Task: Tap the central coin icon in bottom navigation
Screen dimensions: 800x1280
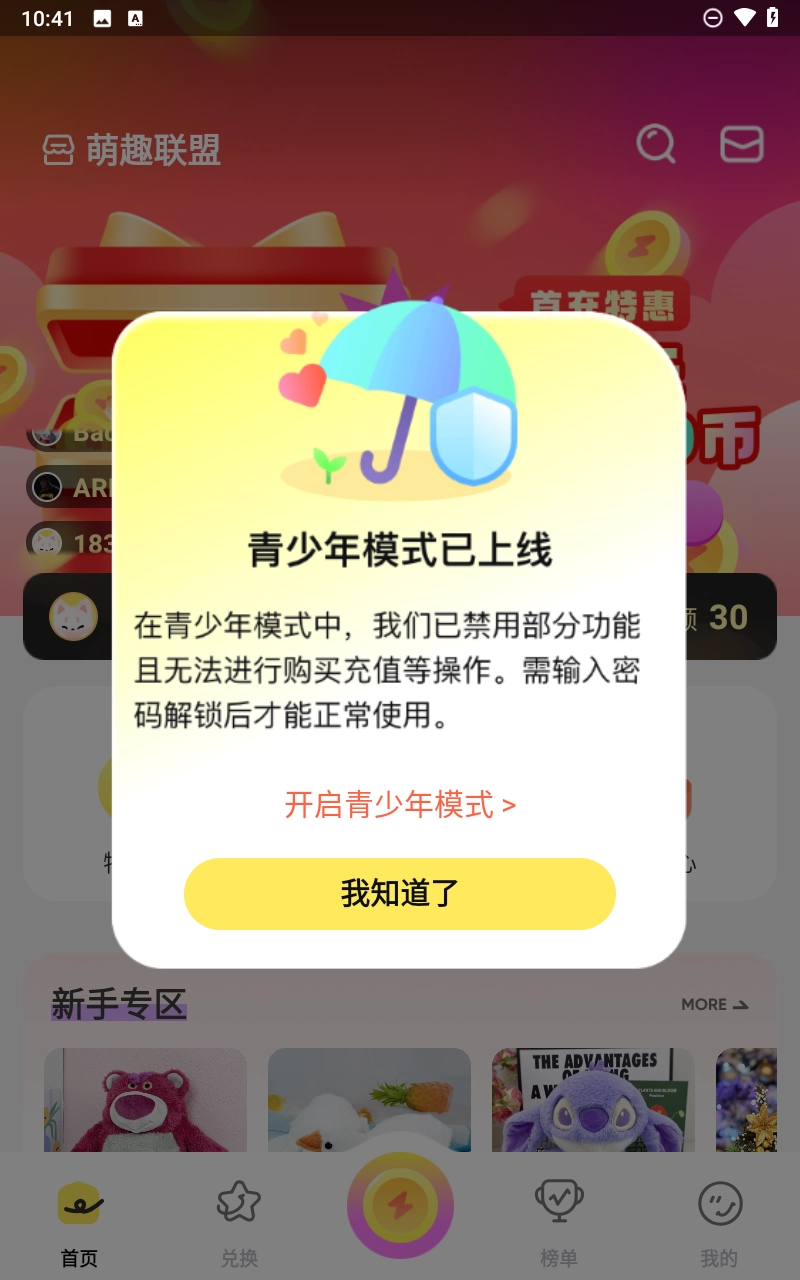Action: (400, 1207)
